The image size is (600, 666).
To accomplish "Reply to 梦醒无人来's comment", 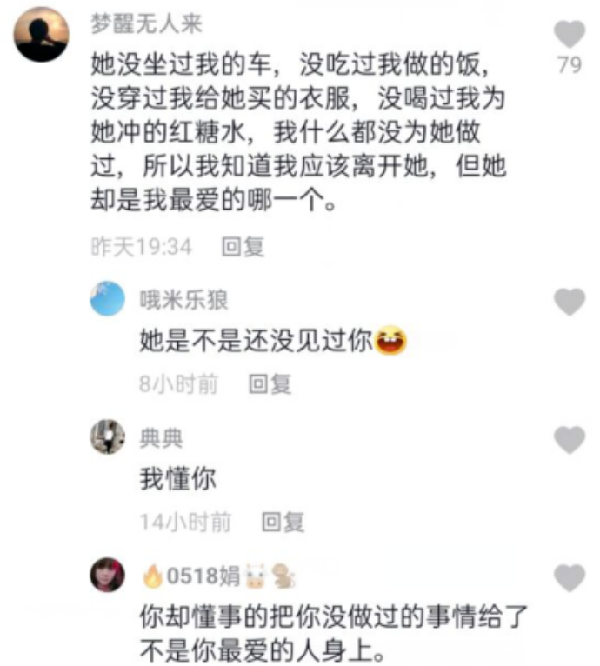I will pyautogui.click(x=242, y=247).
